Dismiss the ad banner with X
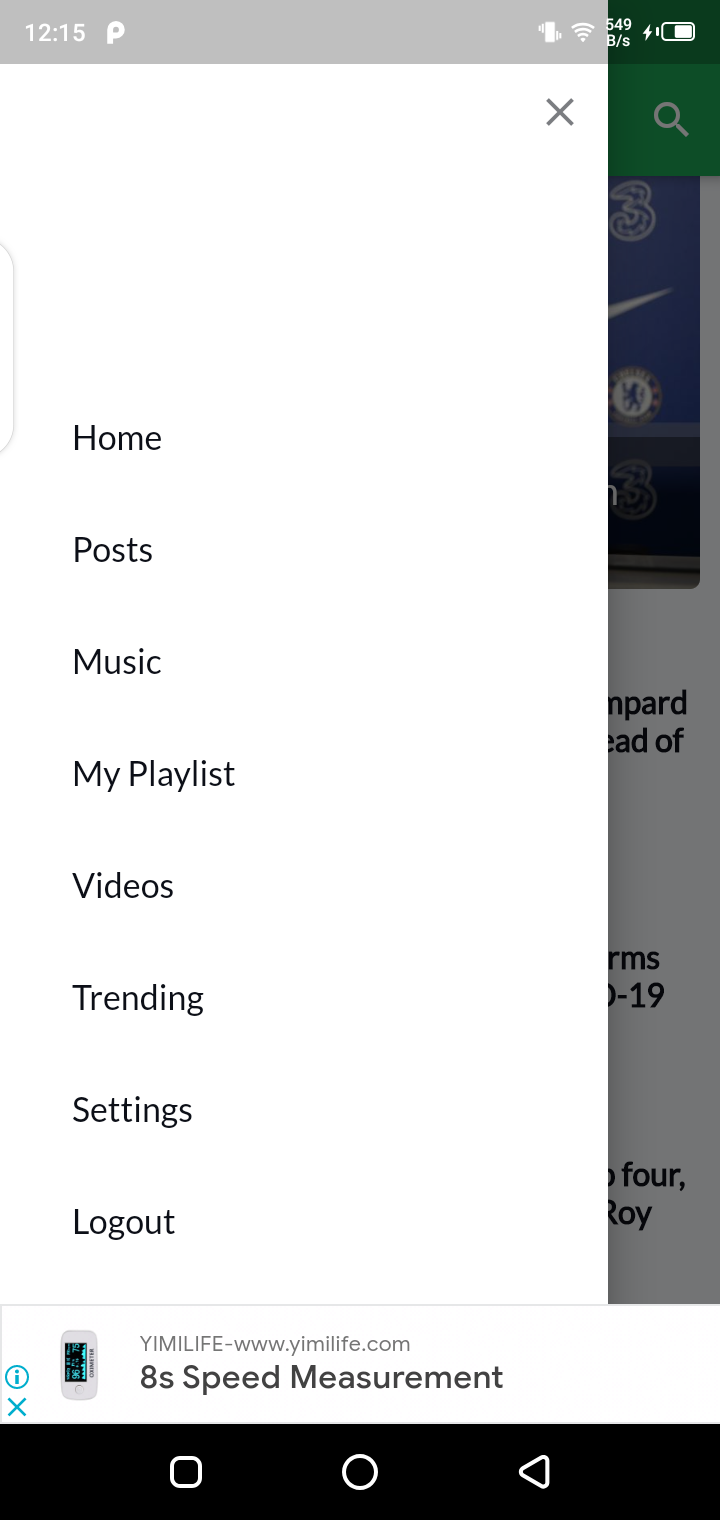 (x=17, y=1407)
